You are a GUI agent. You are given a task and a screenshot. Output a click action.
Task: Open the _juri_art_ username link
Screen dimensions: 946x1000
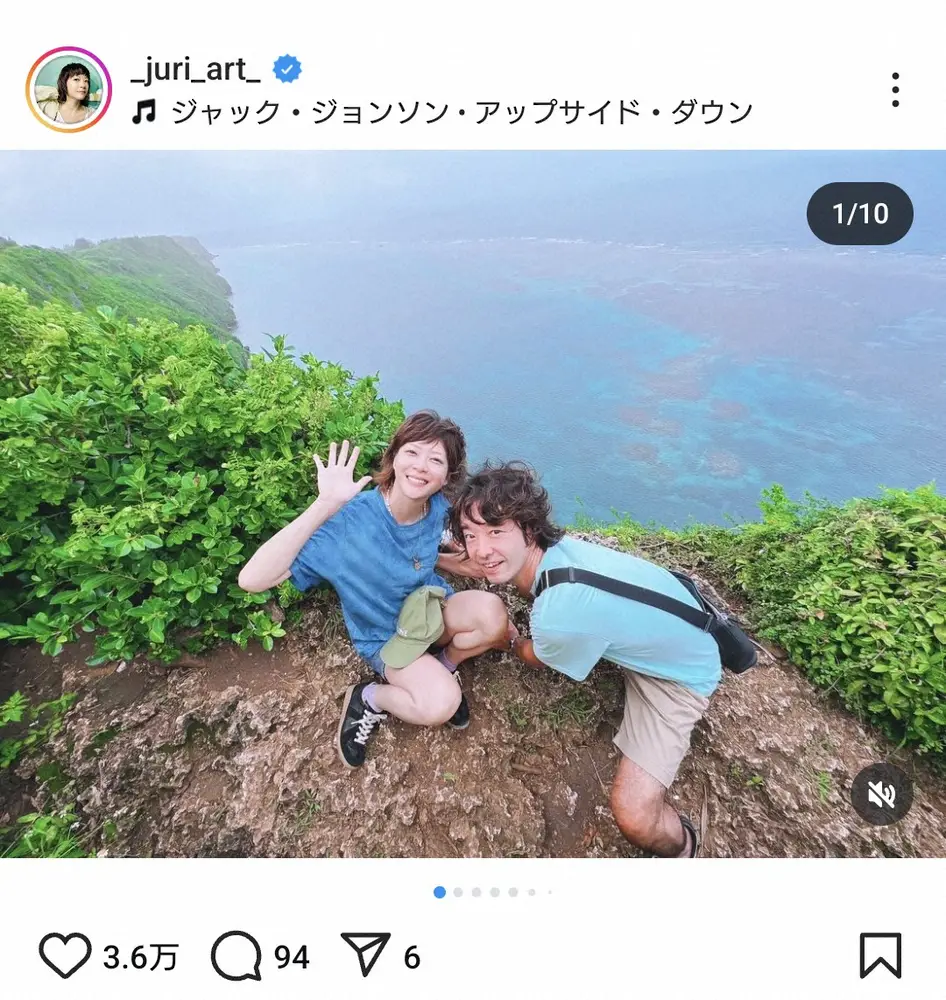(196, 69)
